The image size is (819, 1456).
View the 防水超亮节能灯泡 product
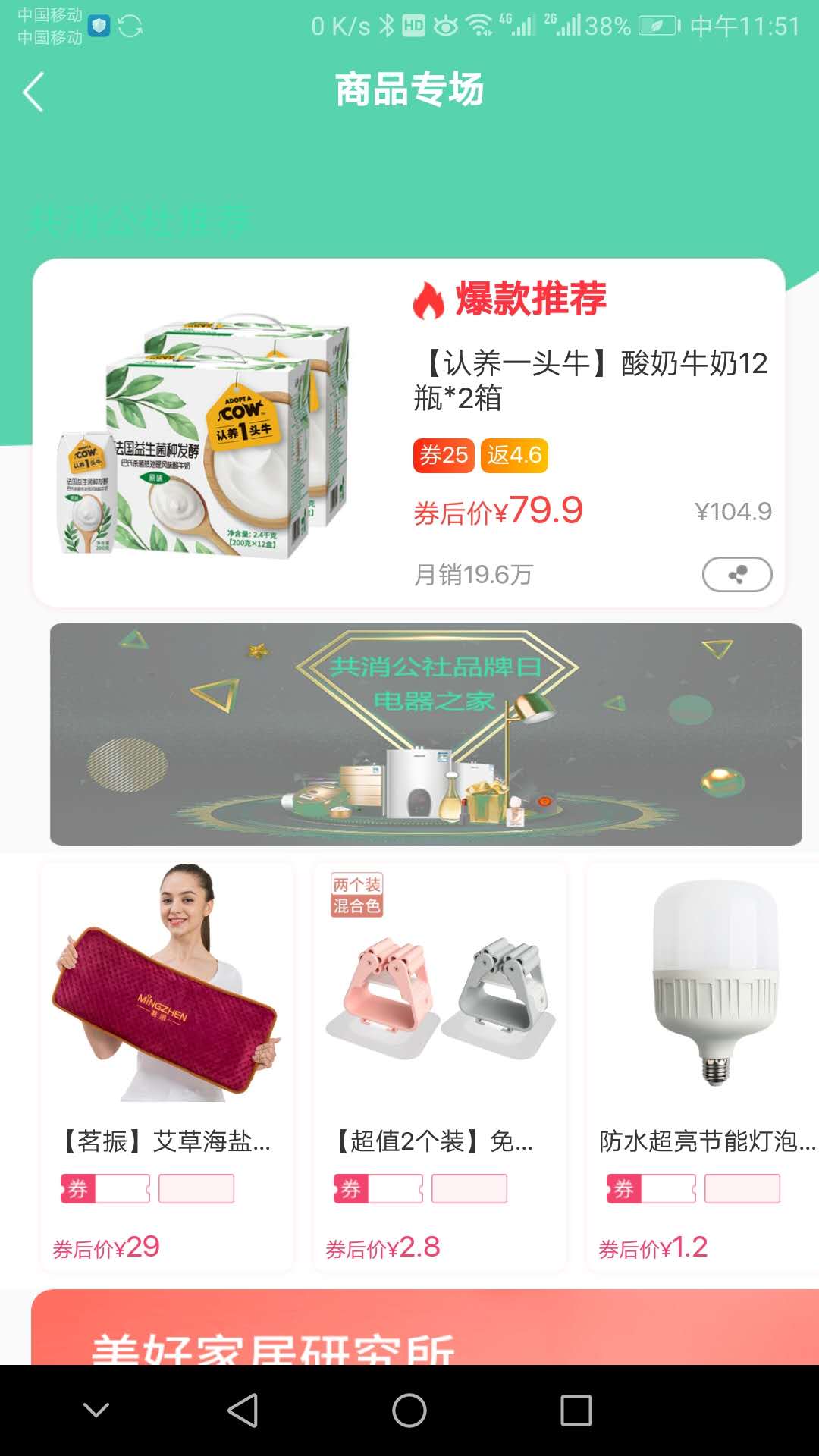705,1065
